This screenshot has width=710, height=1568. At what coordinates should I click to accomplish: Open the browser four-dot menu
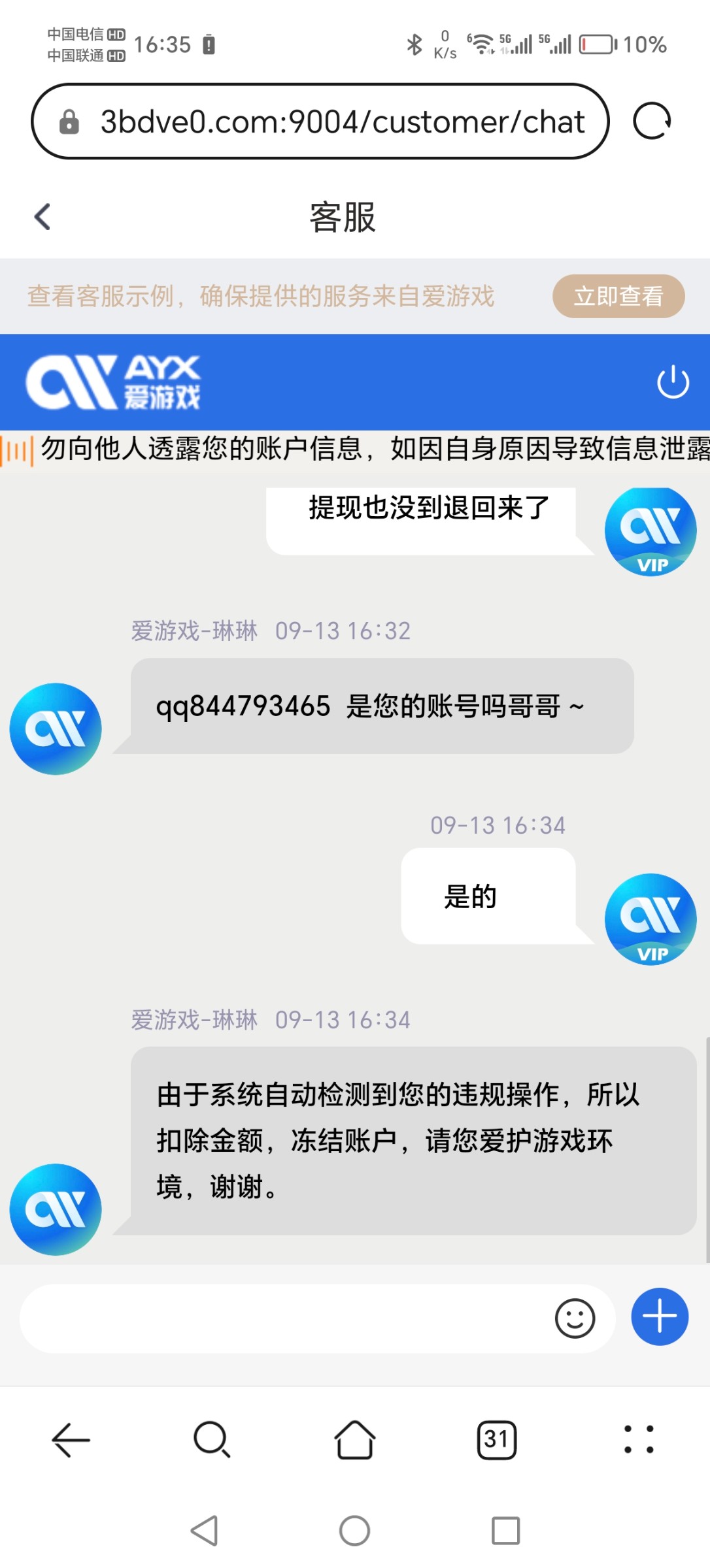pos(639,1439)
